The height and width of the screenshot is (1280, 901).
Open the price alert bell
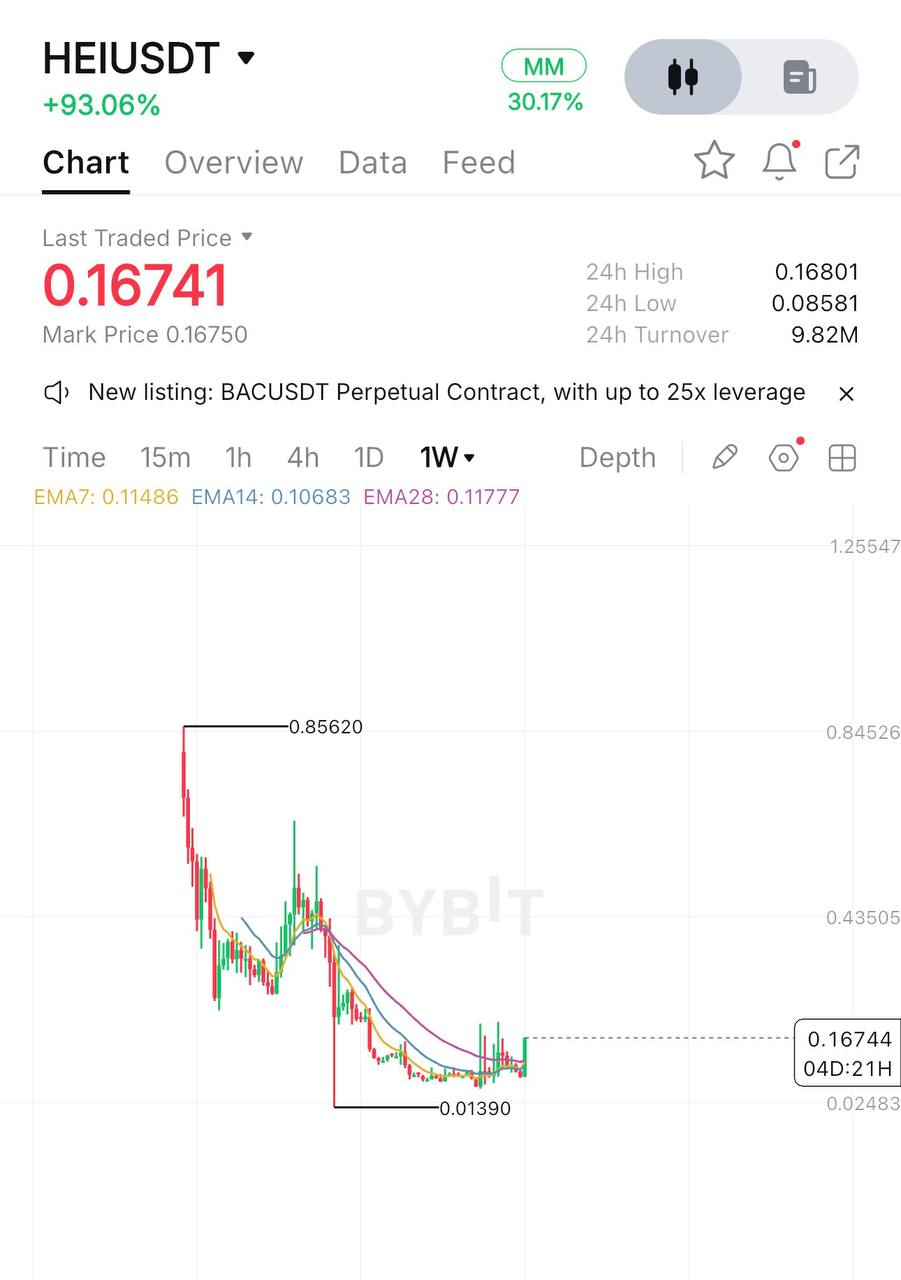coord(780,161)
